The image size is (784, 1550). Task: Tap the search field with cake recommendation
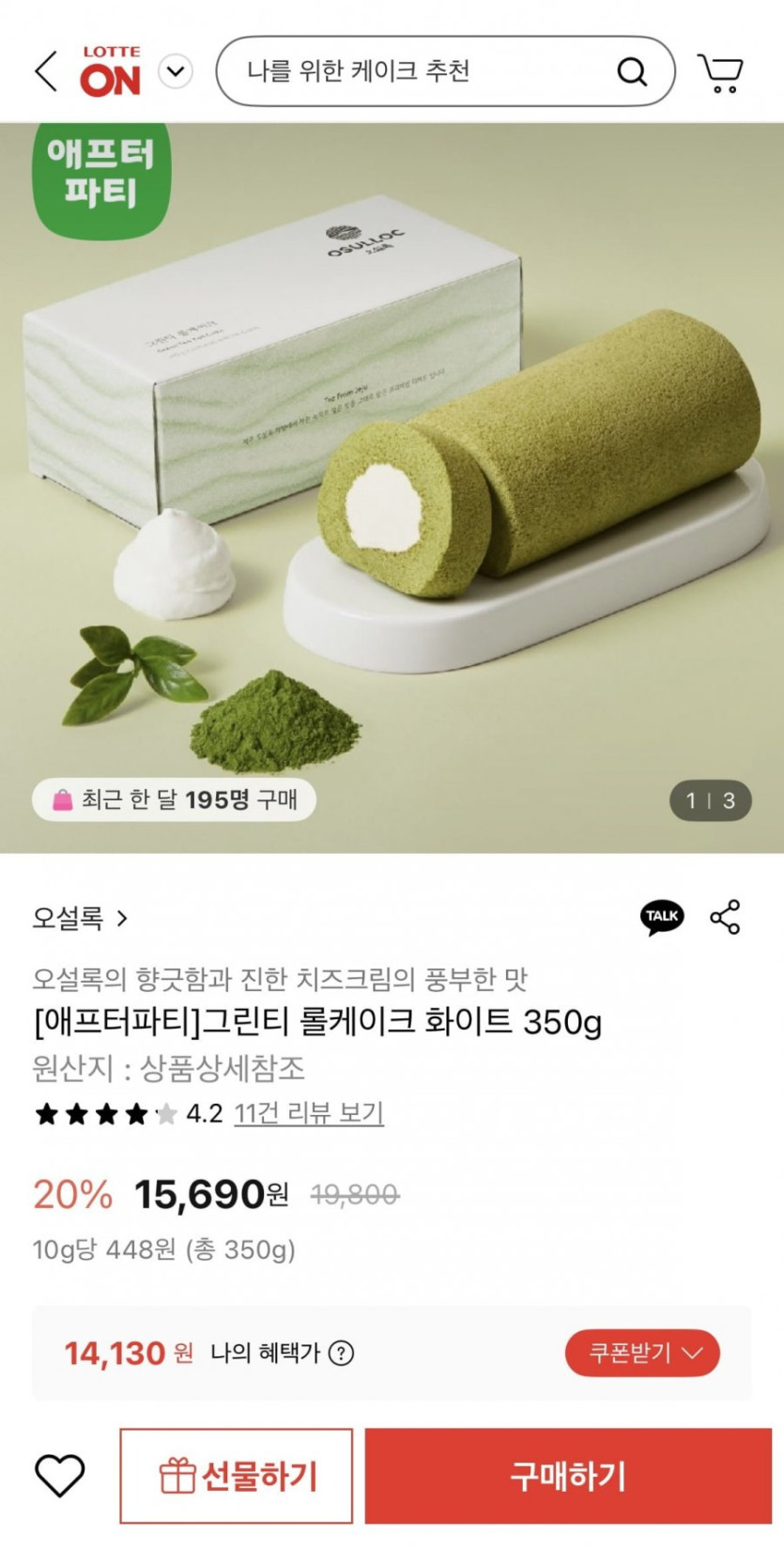445,71
